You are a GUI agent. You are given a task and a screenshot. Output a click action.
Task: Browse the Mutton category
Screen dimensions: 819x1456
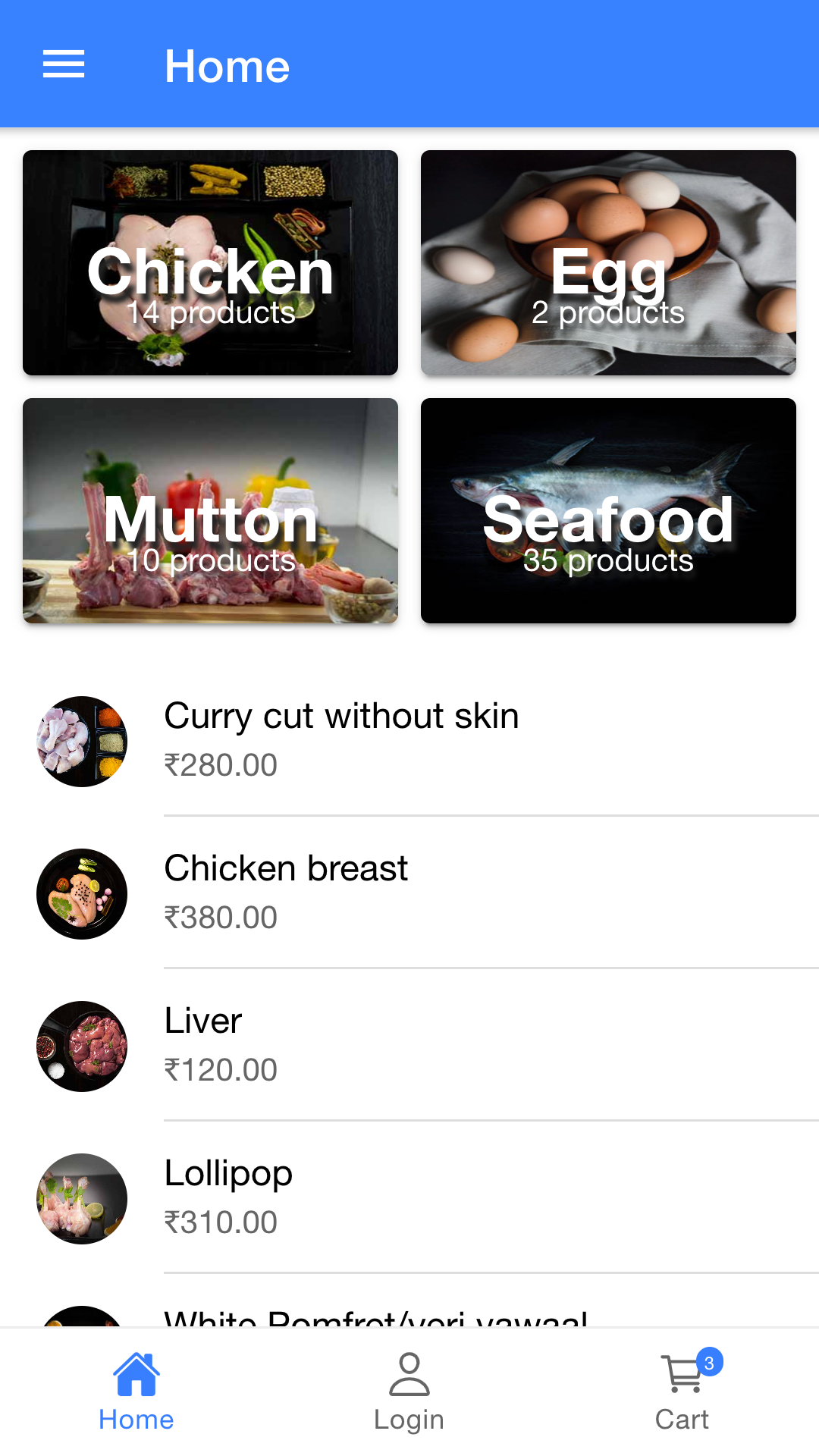[210, 510]
